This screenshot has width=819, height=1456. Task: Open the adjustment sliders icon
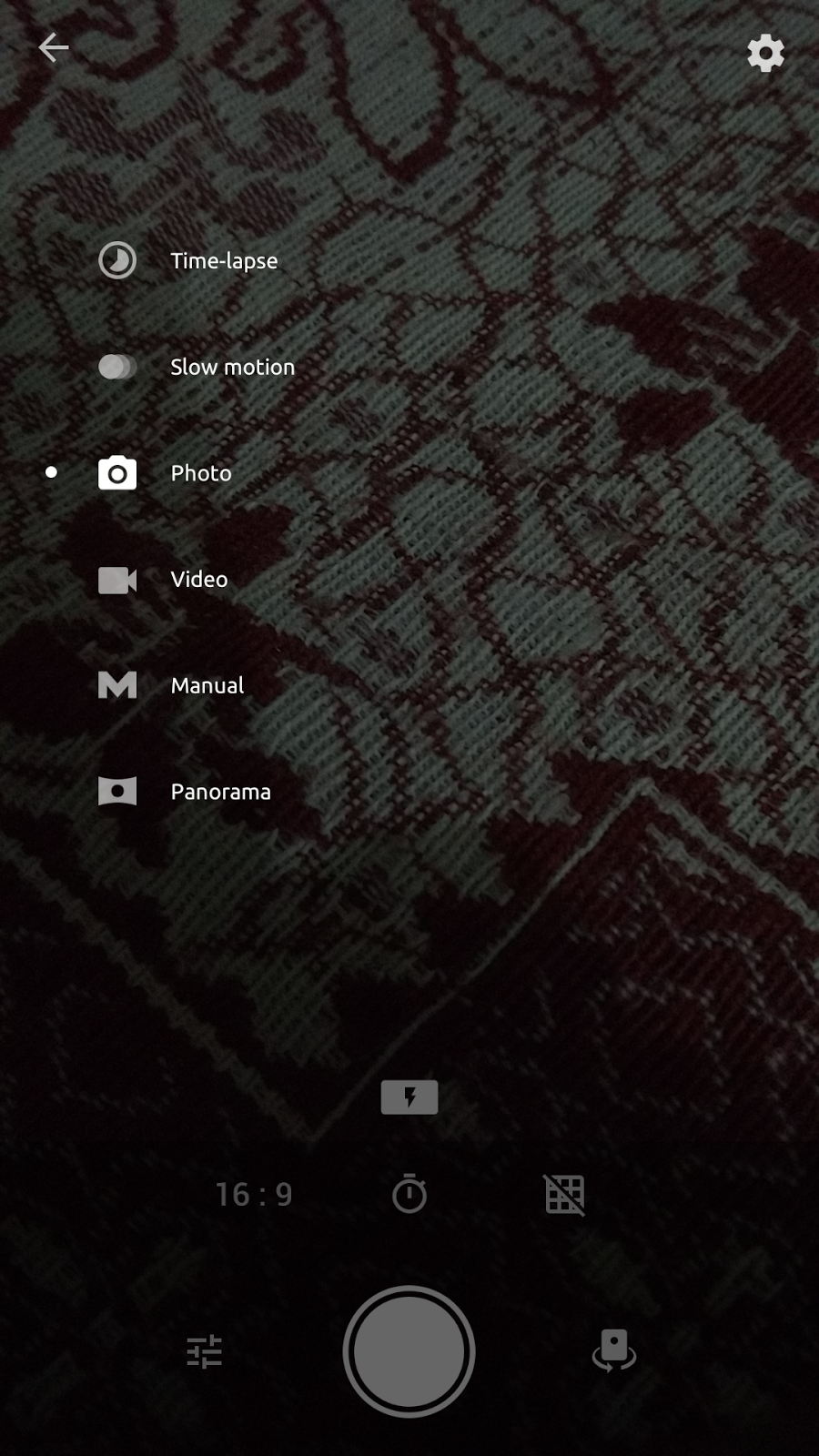(204, 1351)
